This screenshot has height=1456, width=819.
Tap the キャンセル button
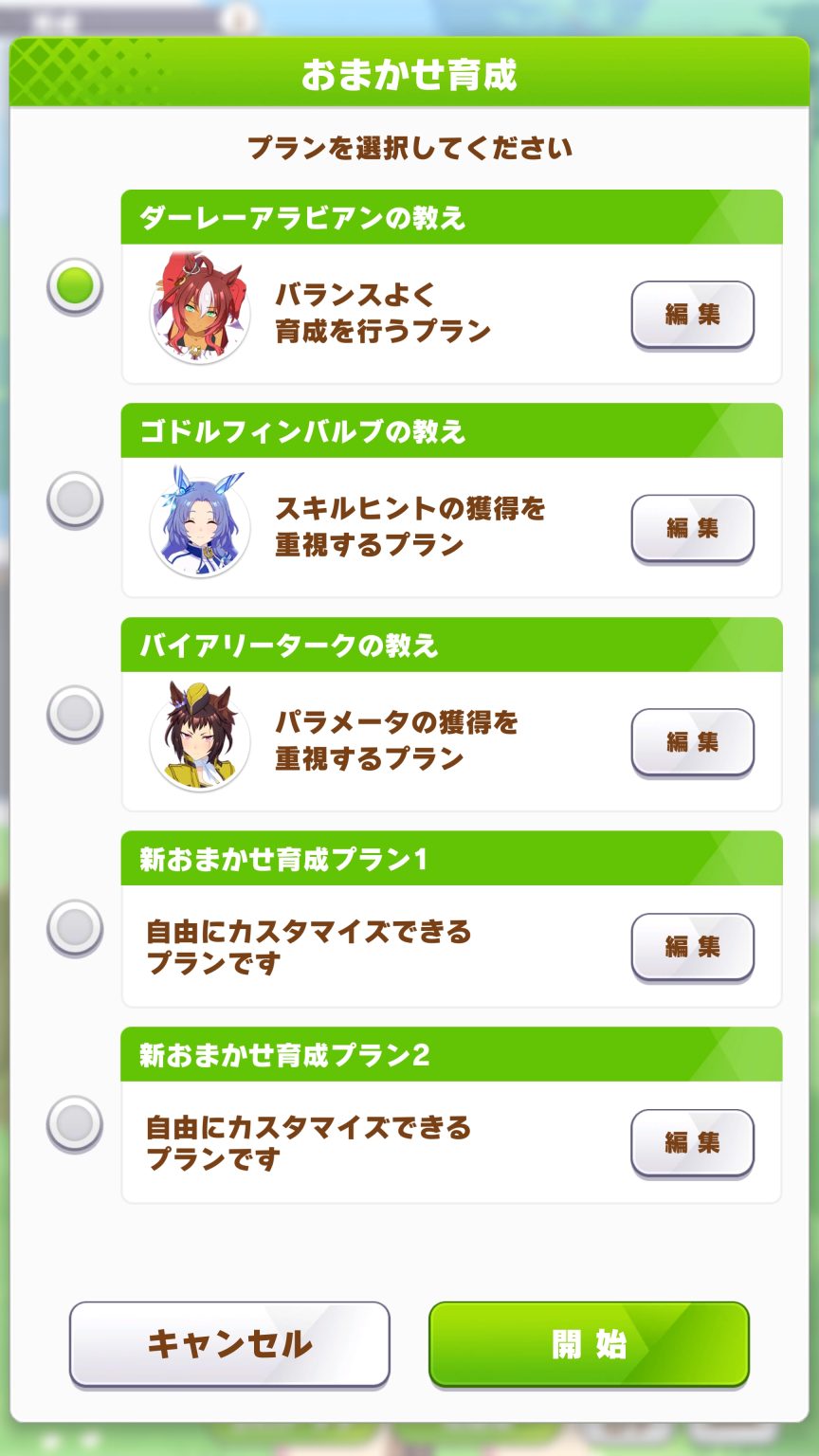(229, 1343)
